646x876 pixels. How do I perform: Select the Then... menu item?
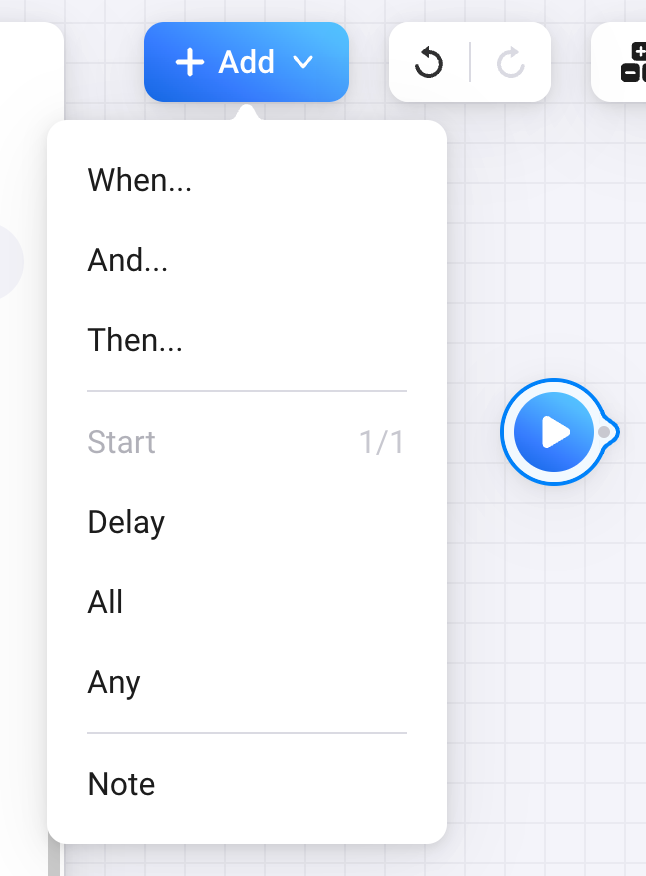coord(135,341)
